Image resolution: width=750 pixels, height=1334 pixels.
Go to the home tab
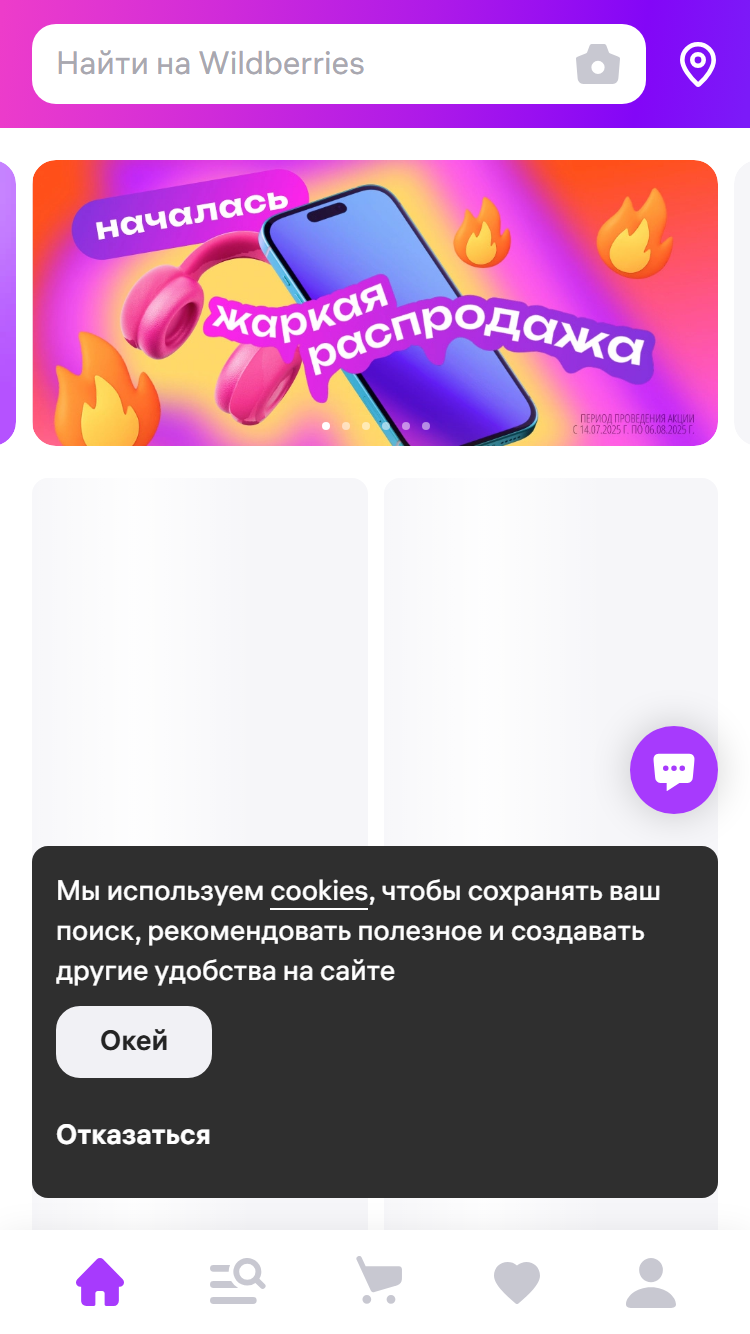tap(100, 1281)
